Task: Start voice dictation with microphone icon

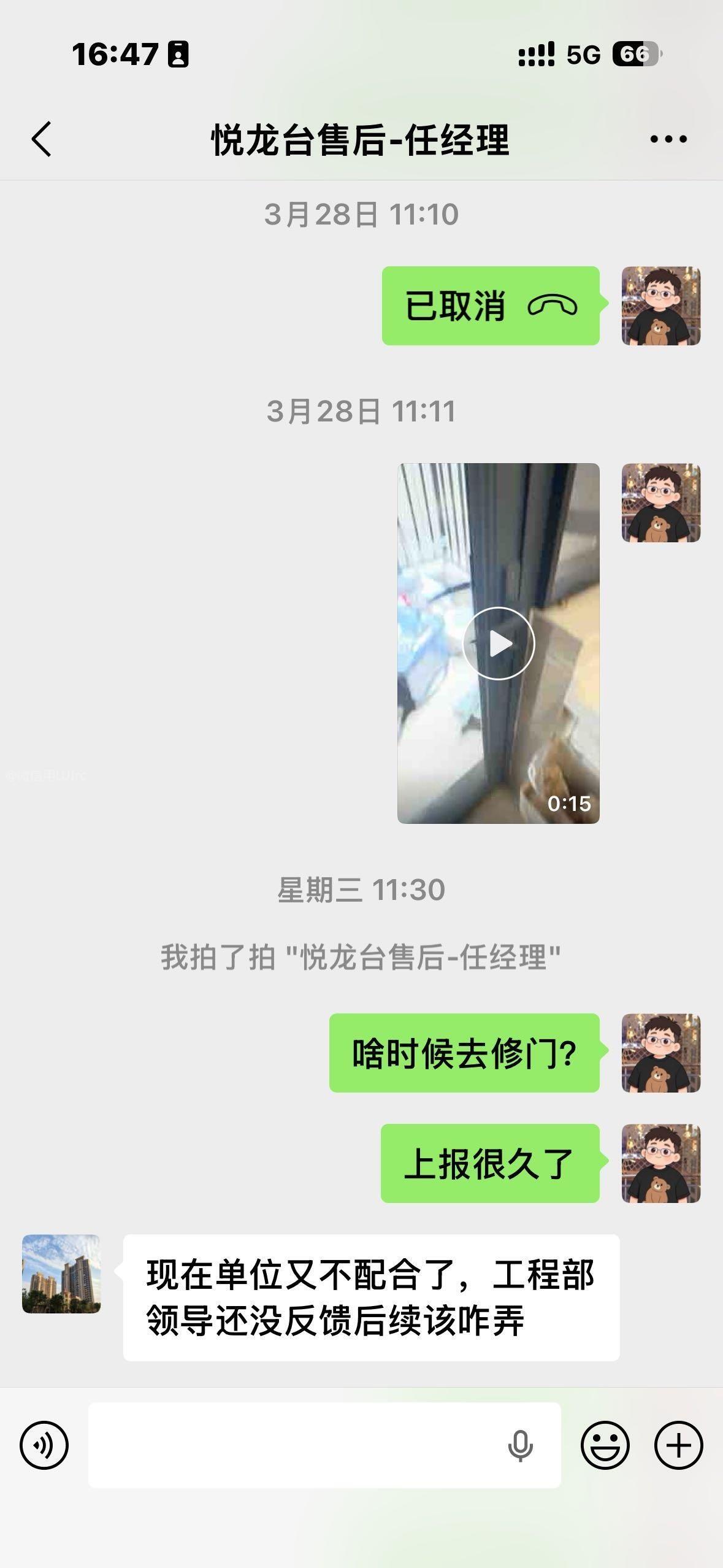Action: click(x=520, y=1445)
